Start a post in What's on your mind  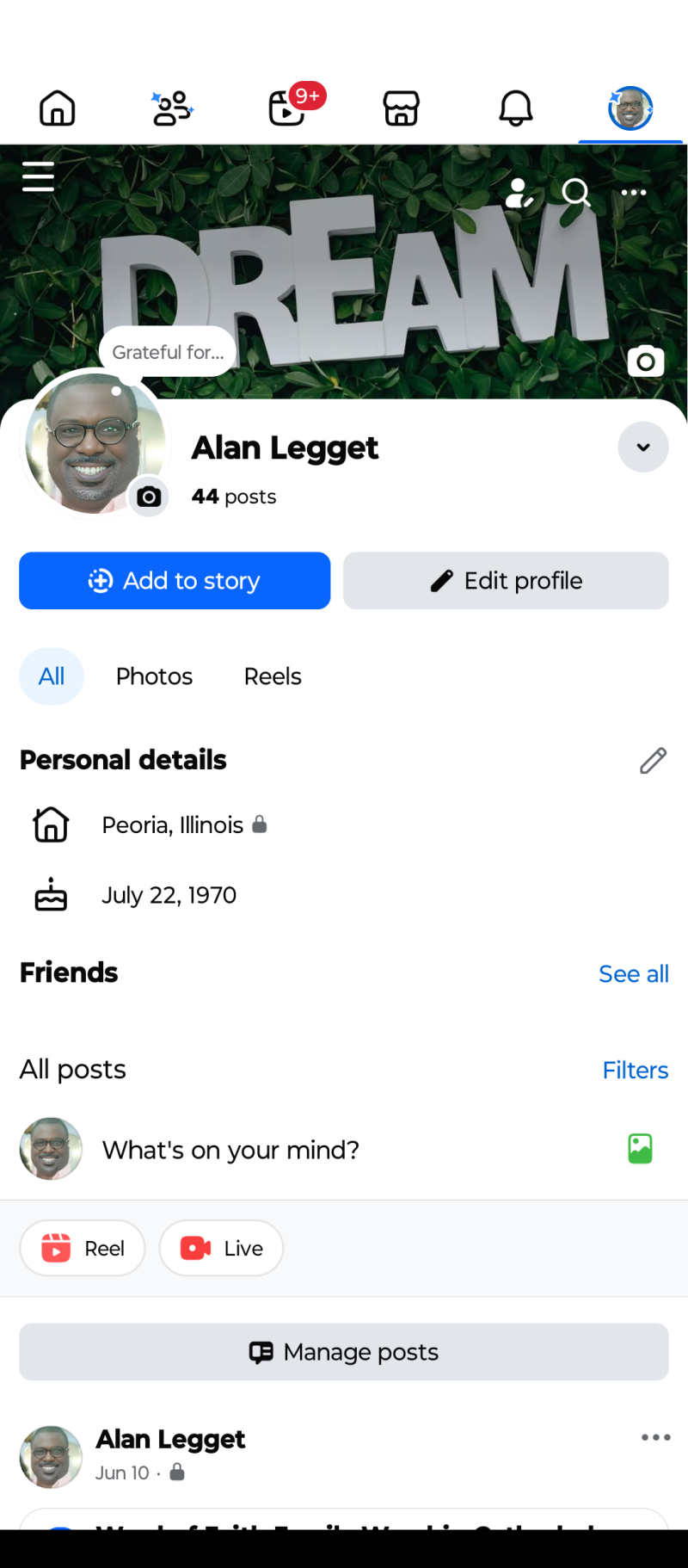tap(230, 1150)
